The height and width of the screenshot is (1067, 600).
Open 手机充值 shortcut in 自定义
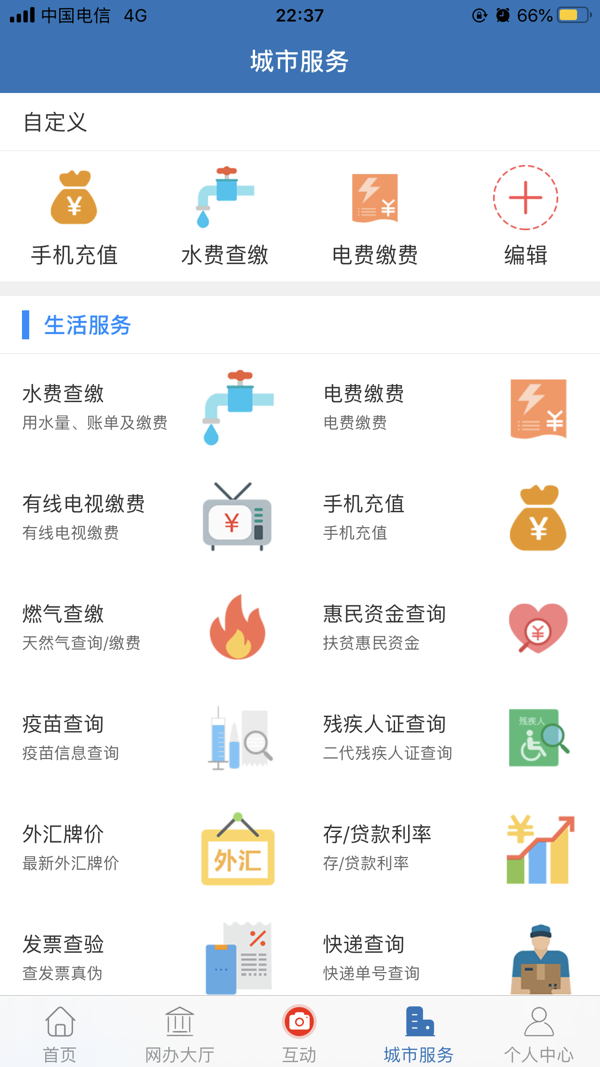coord(74,216)
